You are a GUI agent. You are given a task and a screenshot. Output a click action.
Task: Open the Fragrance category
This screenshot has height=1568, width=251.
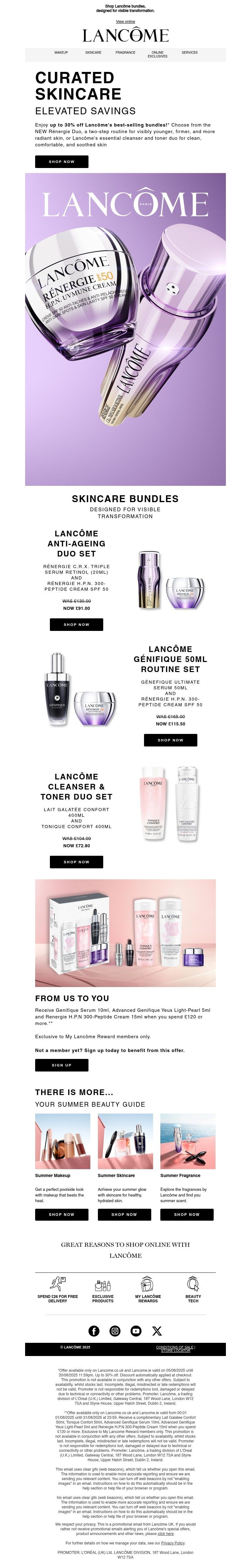[125, 52]
